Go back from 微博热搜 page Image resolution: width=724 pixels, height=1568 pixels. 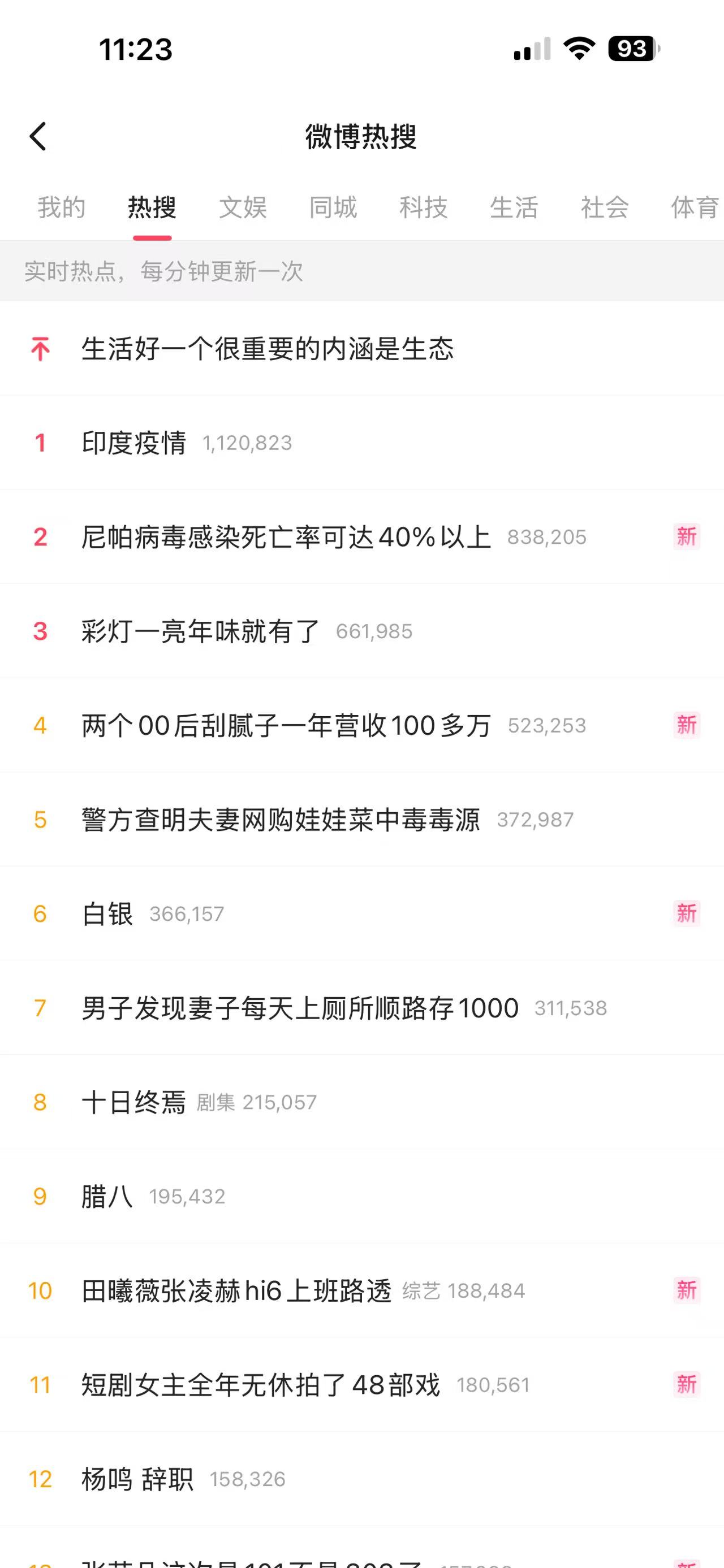coord(38,136)
